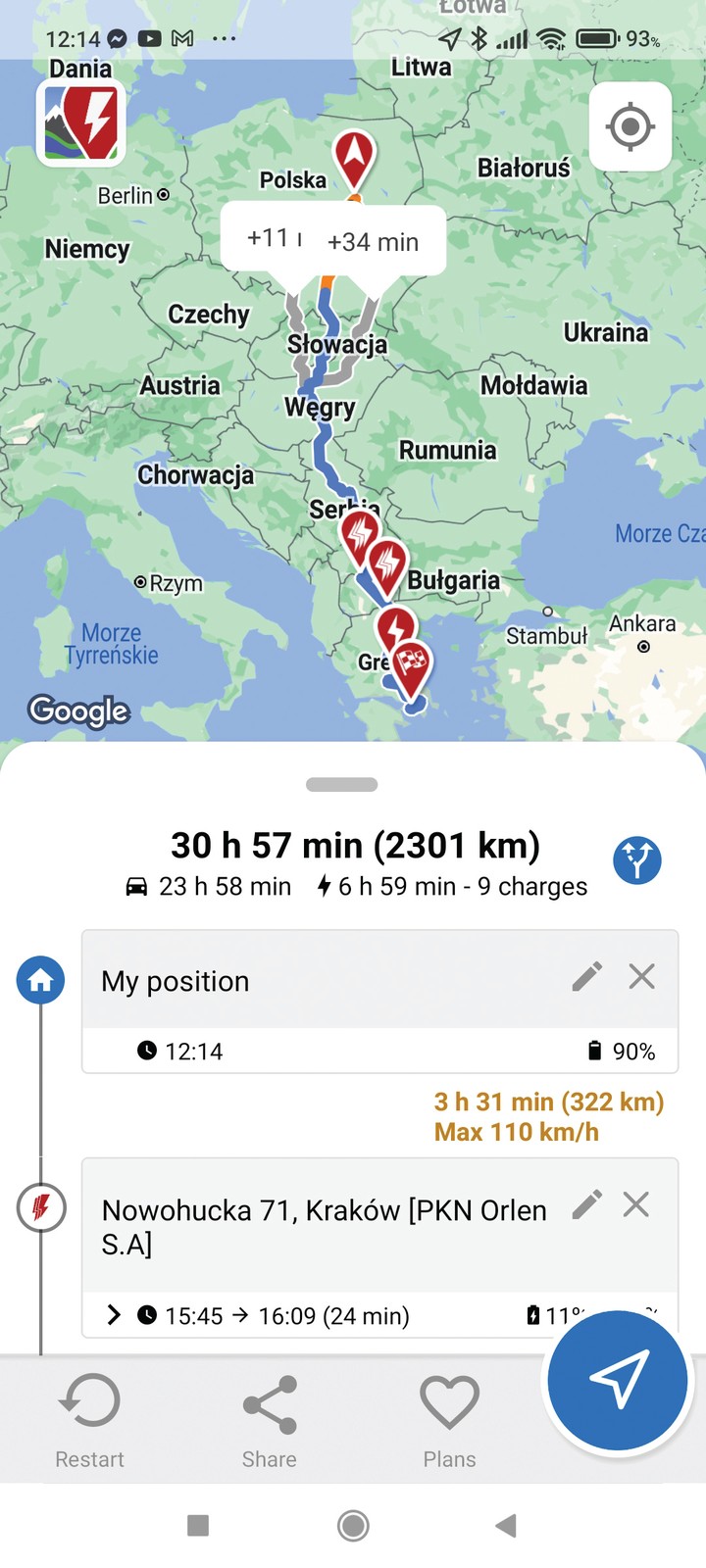
Task: Center the map using the my-location crosshair
Action: coord(630,125)
